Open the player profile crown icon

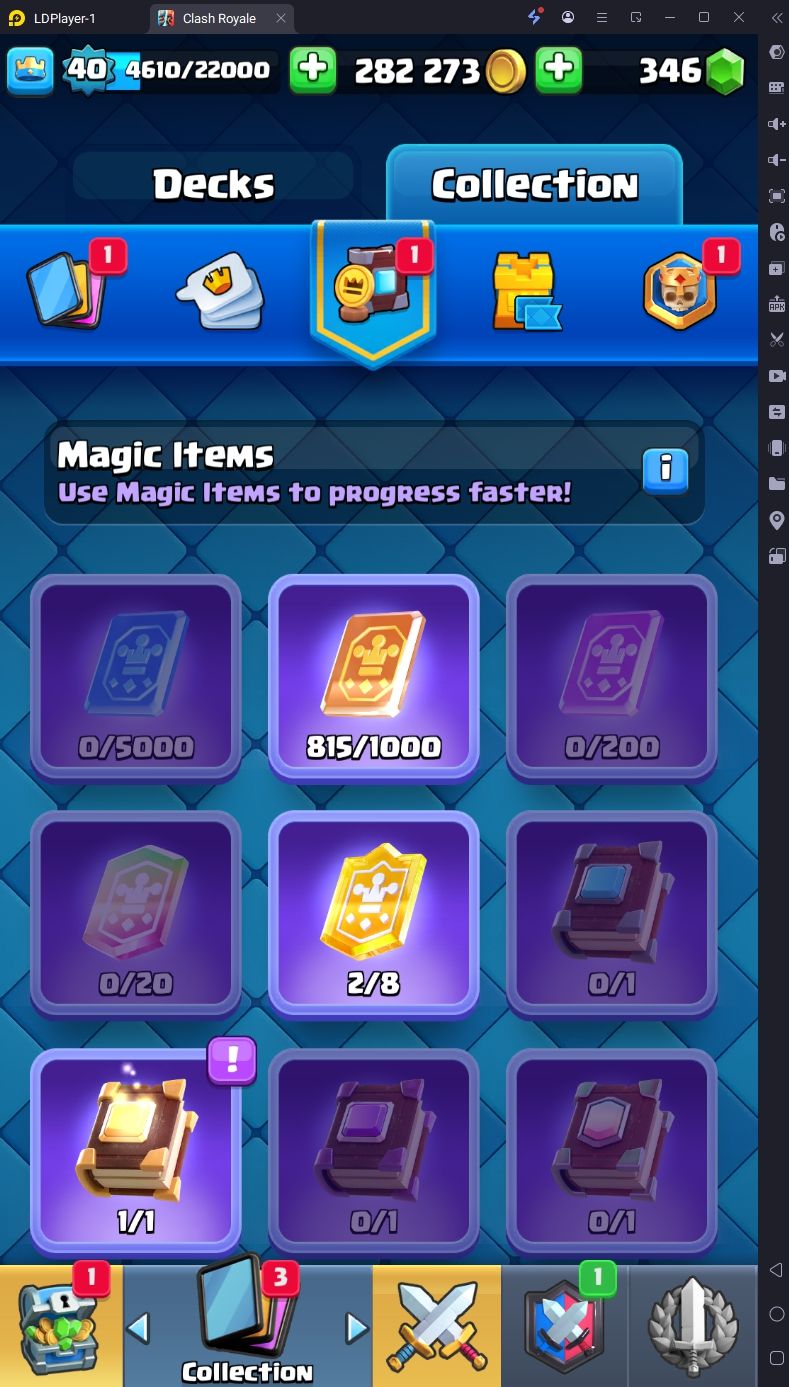(x=30, y=70)
